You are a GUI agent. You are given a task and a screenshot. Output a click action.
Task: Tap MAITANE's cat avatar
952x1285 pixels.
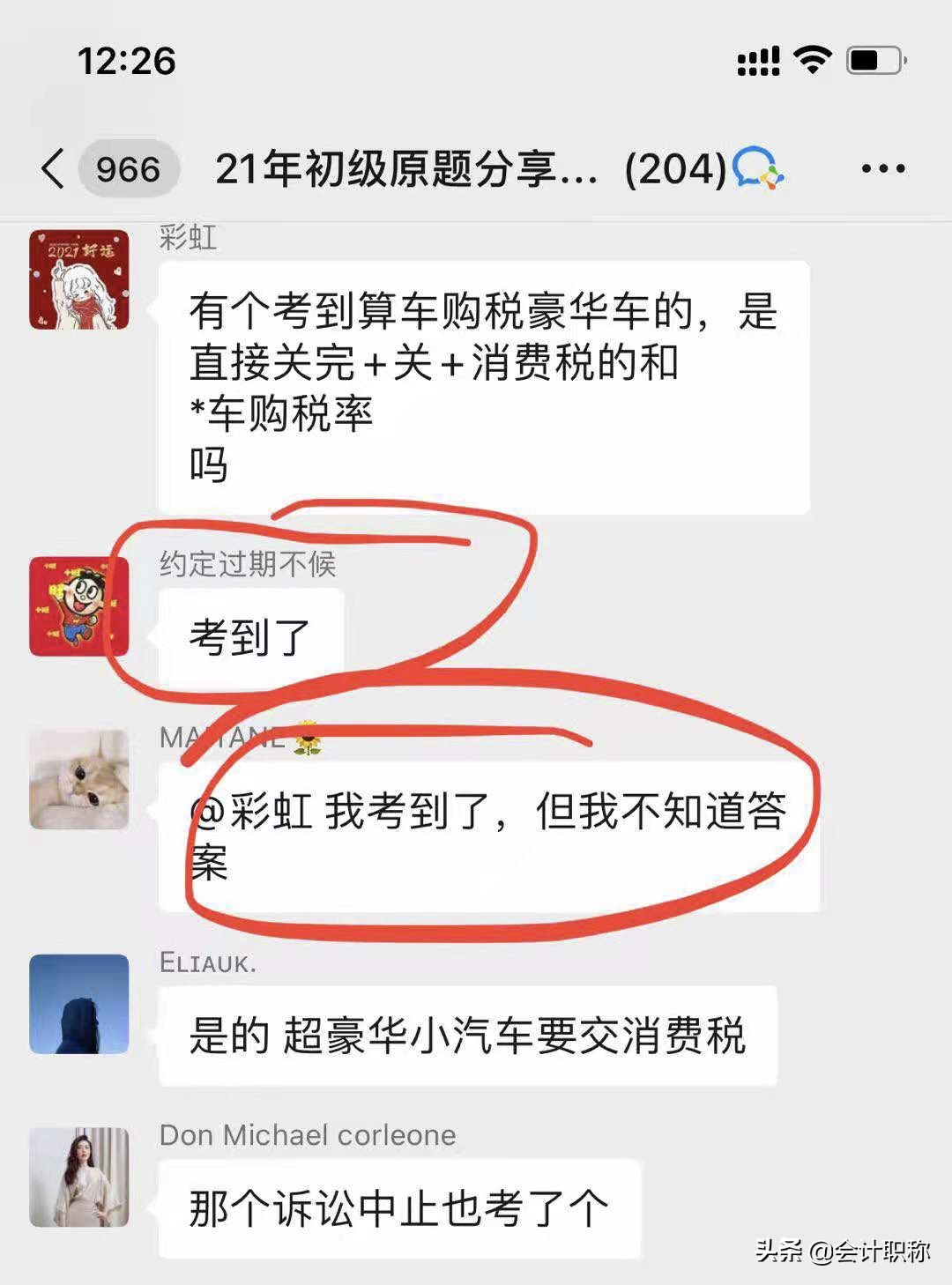81,781
